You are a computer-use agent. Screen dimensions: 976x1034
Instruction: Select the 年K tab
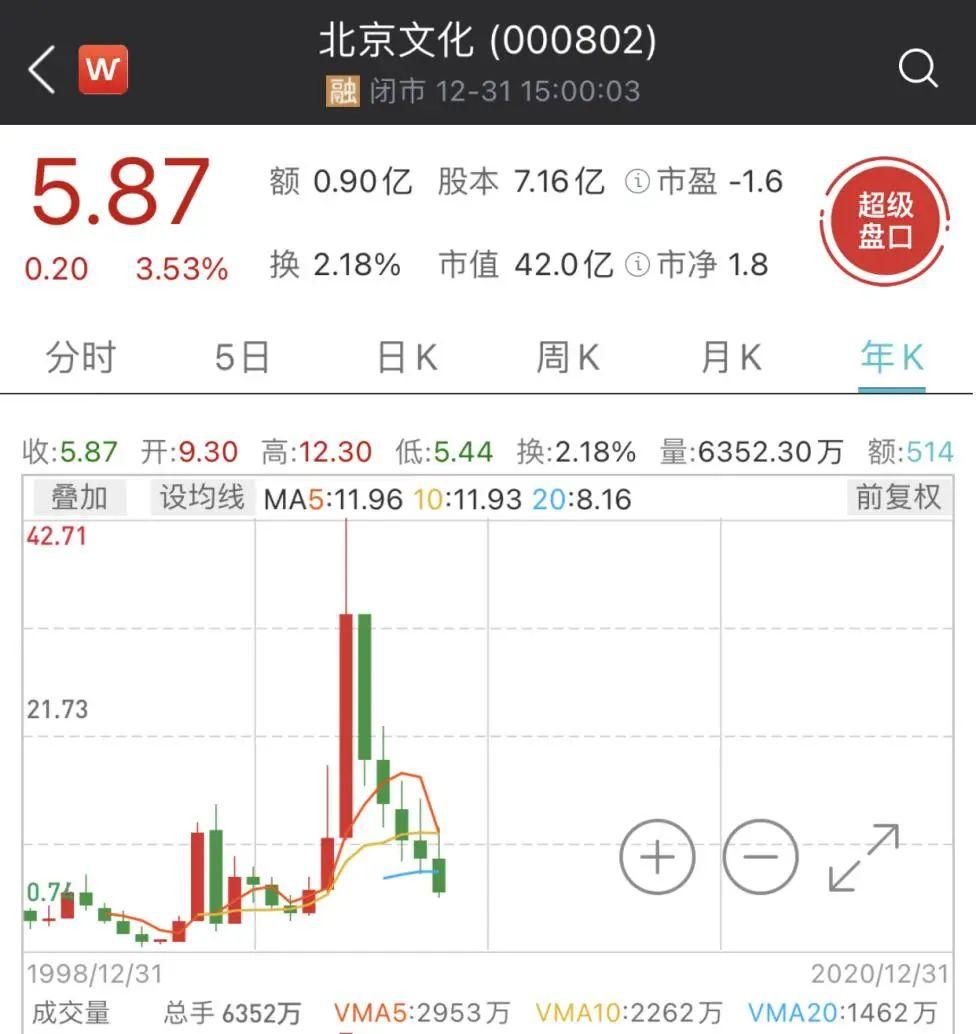coord(892,358)
